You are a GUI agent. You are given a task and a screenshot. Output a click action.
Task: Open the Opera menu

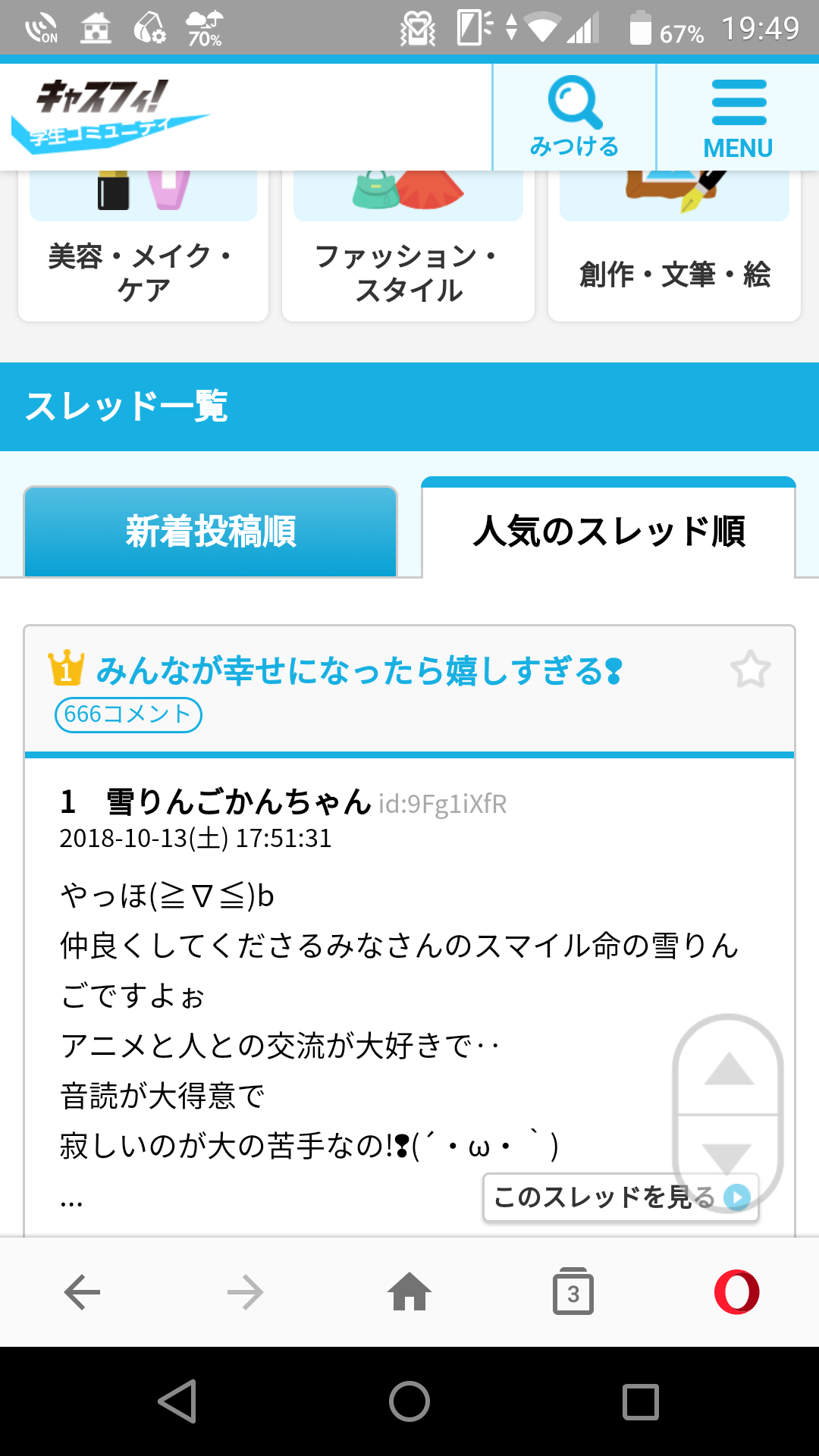click(736, 1292)
